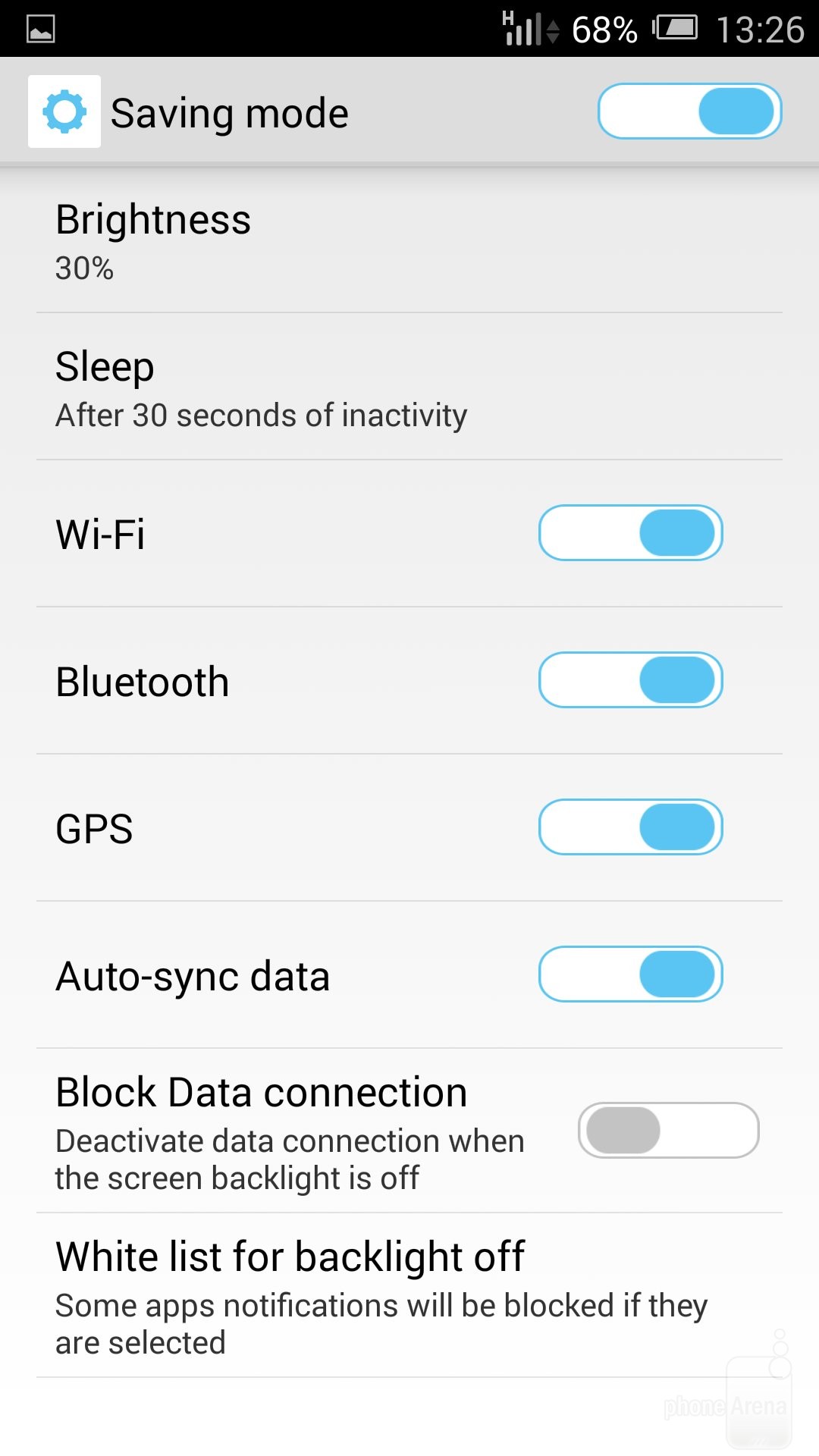The image size is (819, 1456).
Task: Enable Block Data connection
Action: pos(668,1131)
